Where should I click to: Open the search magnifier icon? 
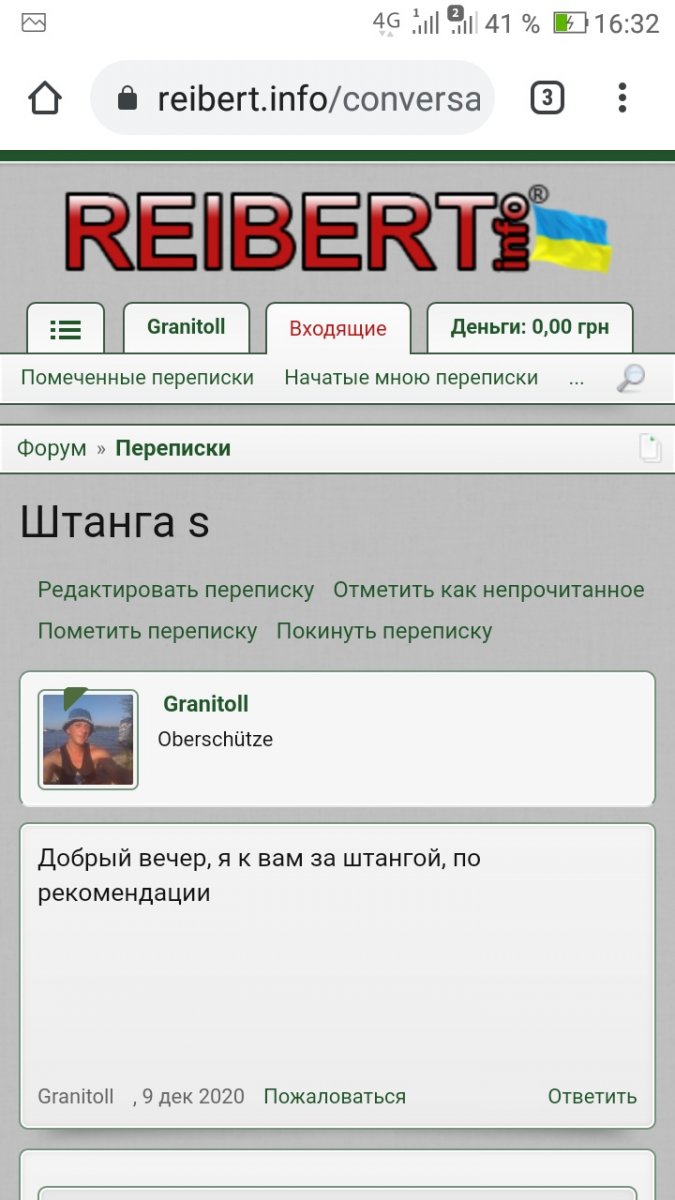[x=630, y=379]
